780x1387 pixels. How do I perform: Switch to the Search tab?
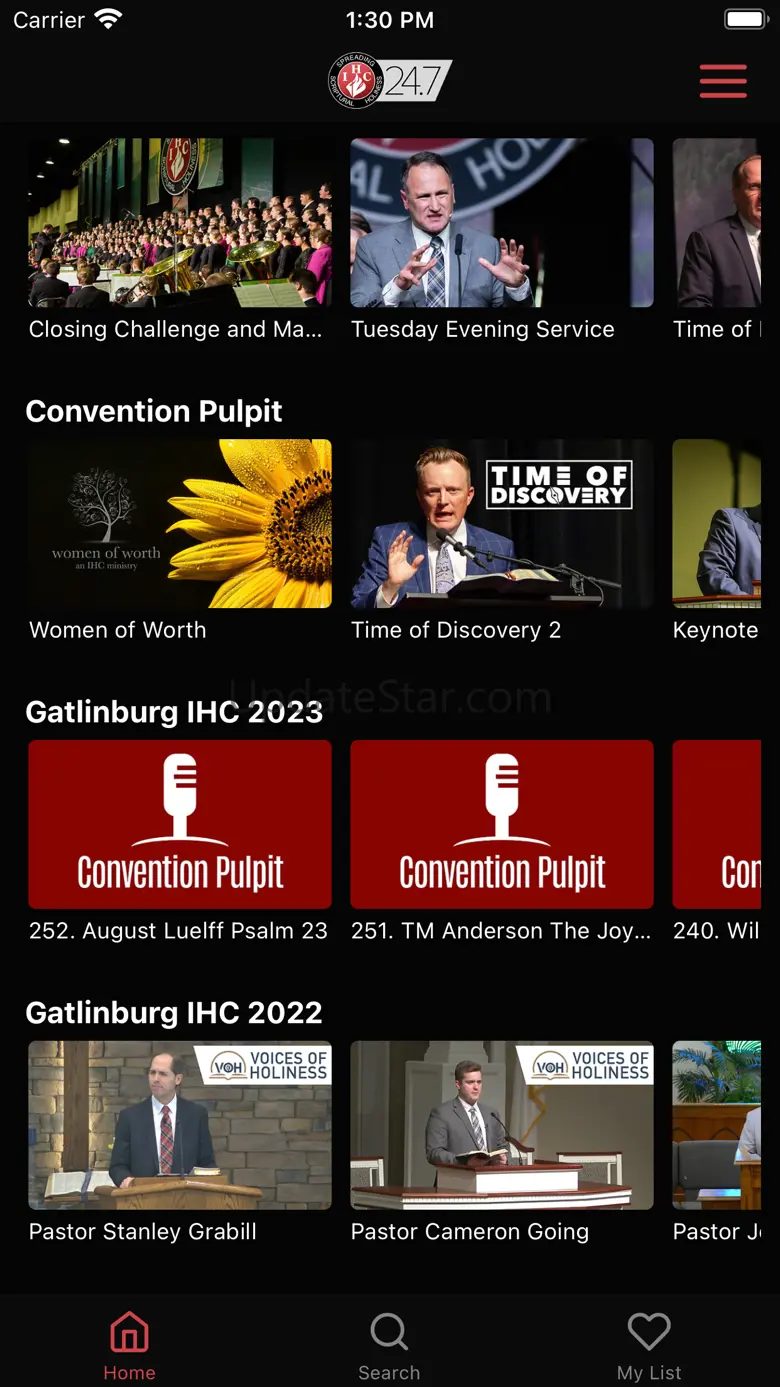coord(389,1346)
